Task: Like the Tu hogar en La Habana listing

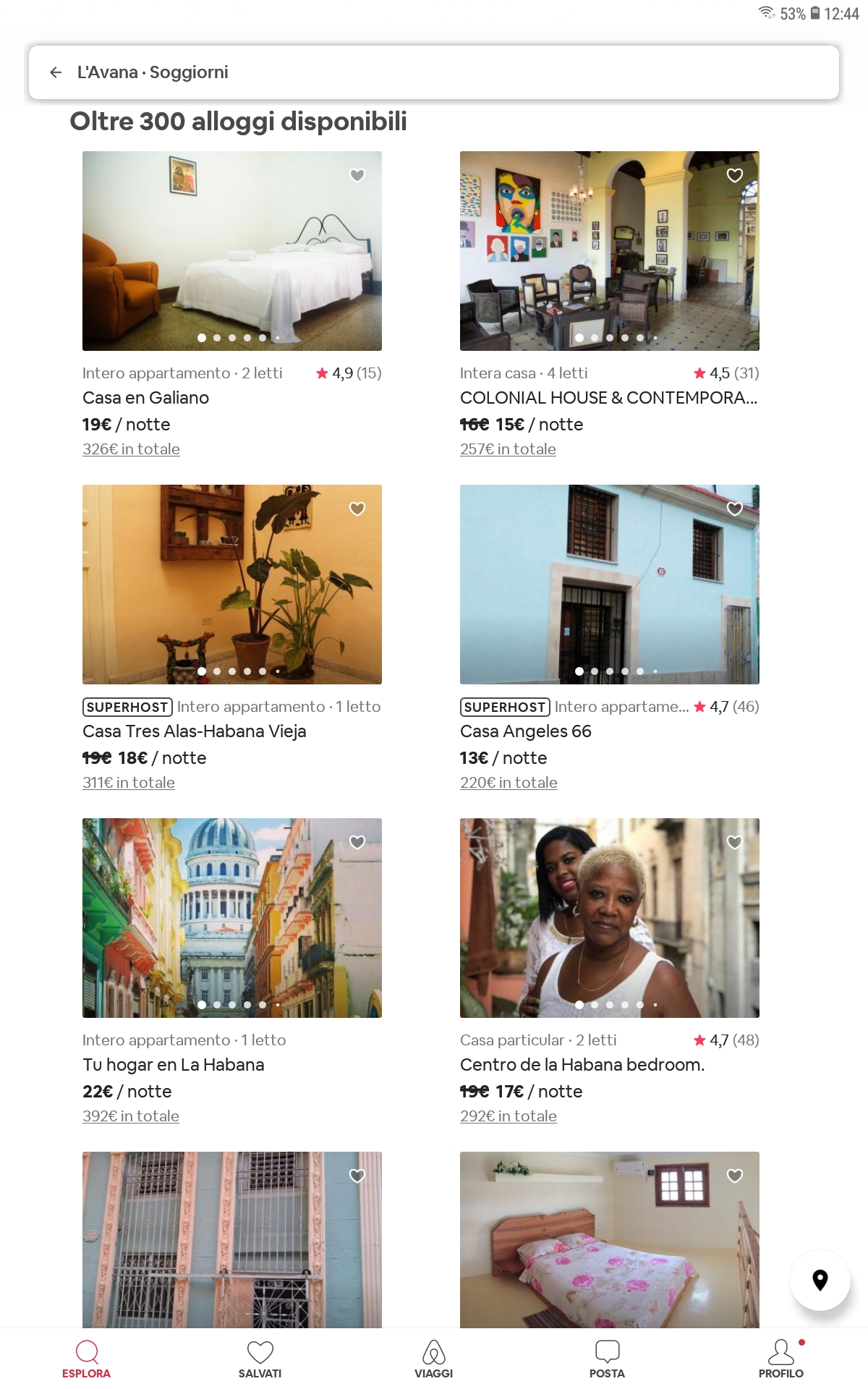Action: (357, 842)
